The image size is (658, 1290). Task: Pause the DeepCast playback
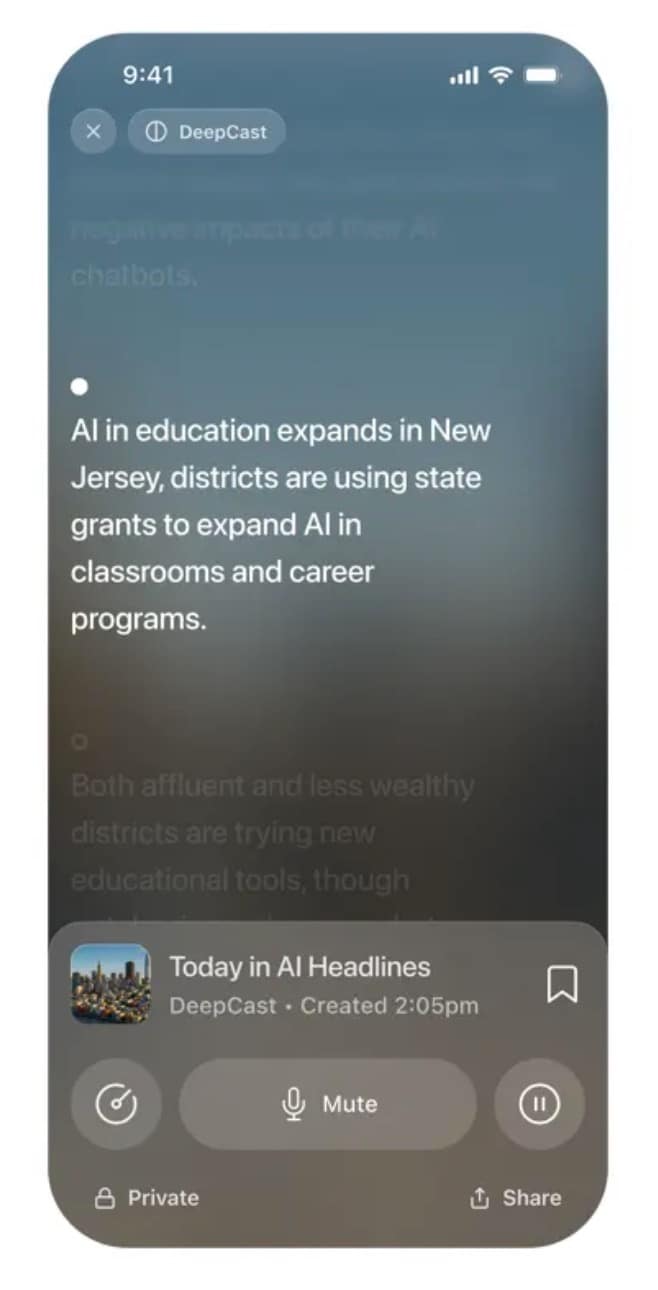point(539,1104)
